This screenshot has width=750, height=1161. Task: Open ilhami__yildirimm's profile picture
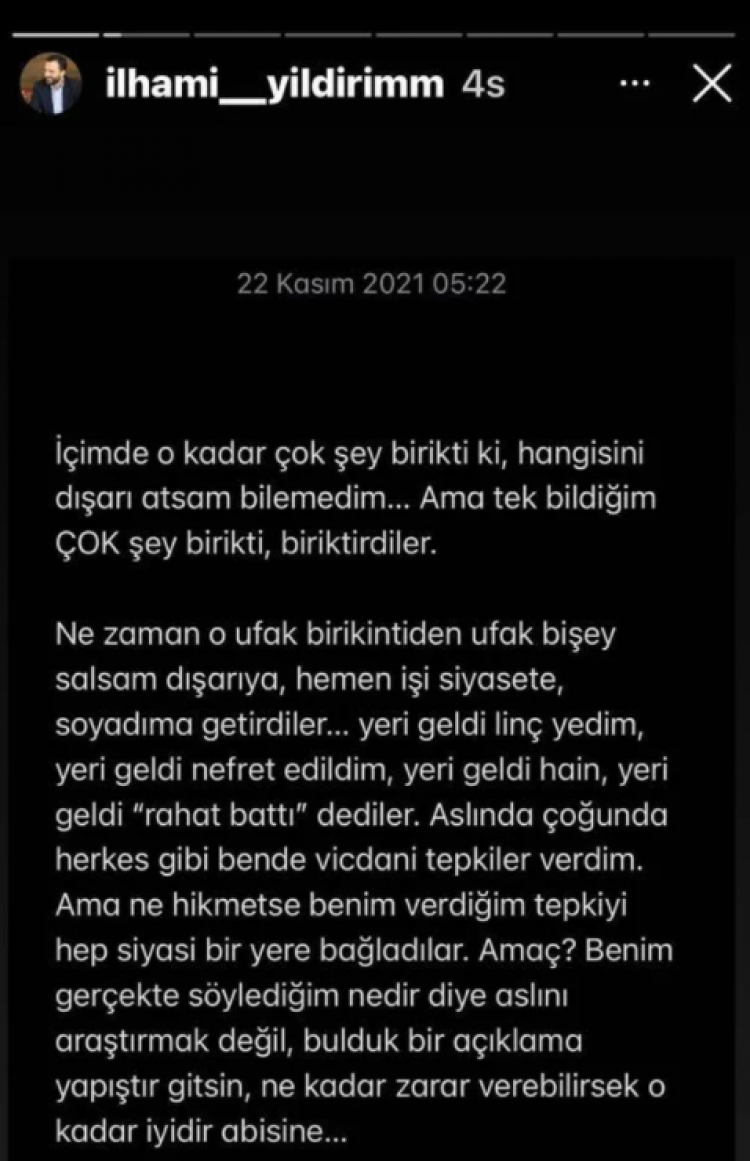pyautogui.click(x=50, y=85)
